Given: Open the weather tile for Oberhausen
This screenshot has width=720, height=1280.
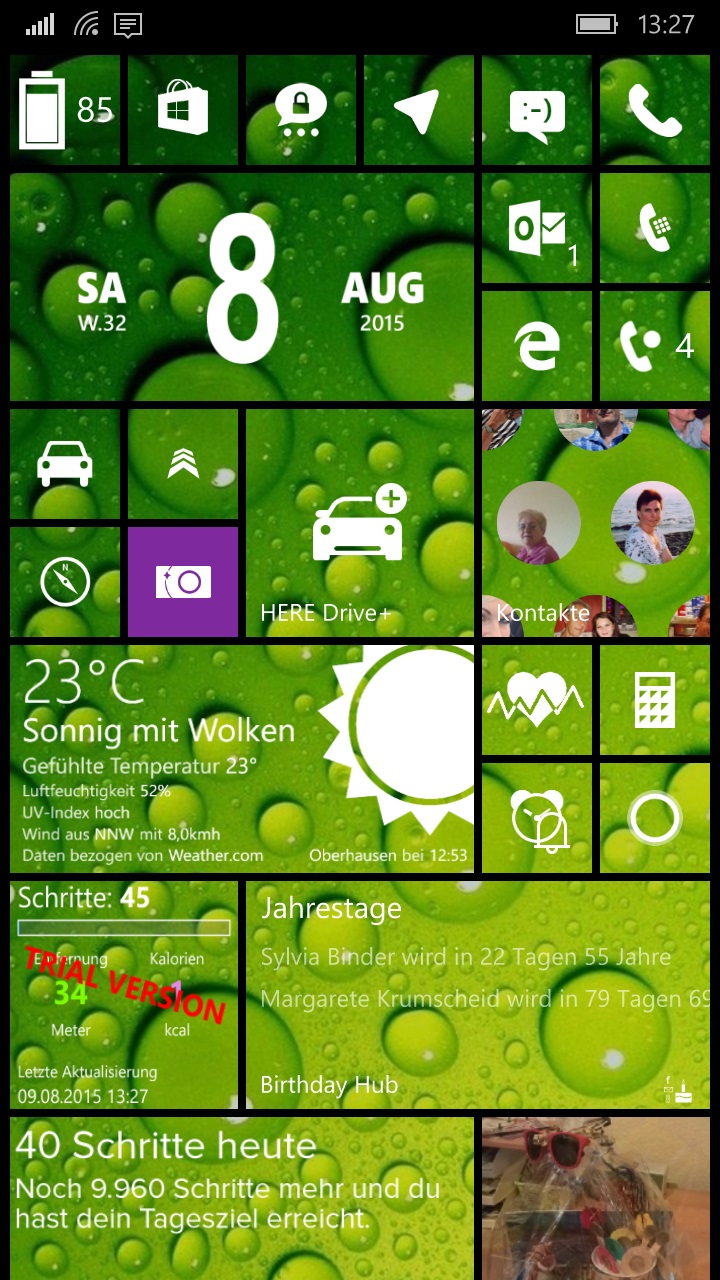Looking at the screenshot, I should coord(242,759).
